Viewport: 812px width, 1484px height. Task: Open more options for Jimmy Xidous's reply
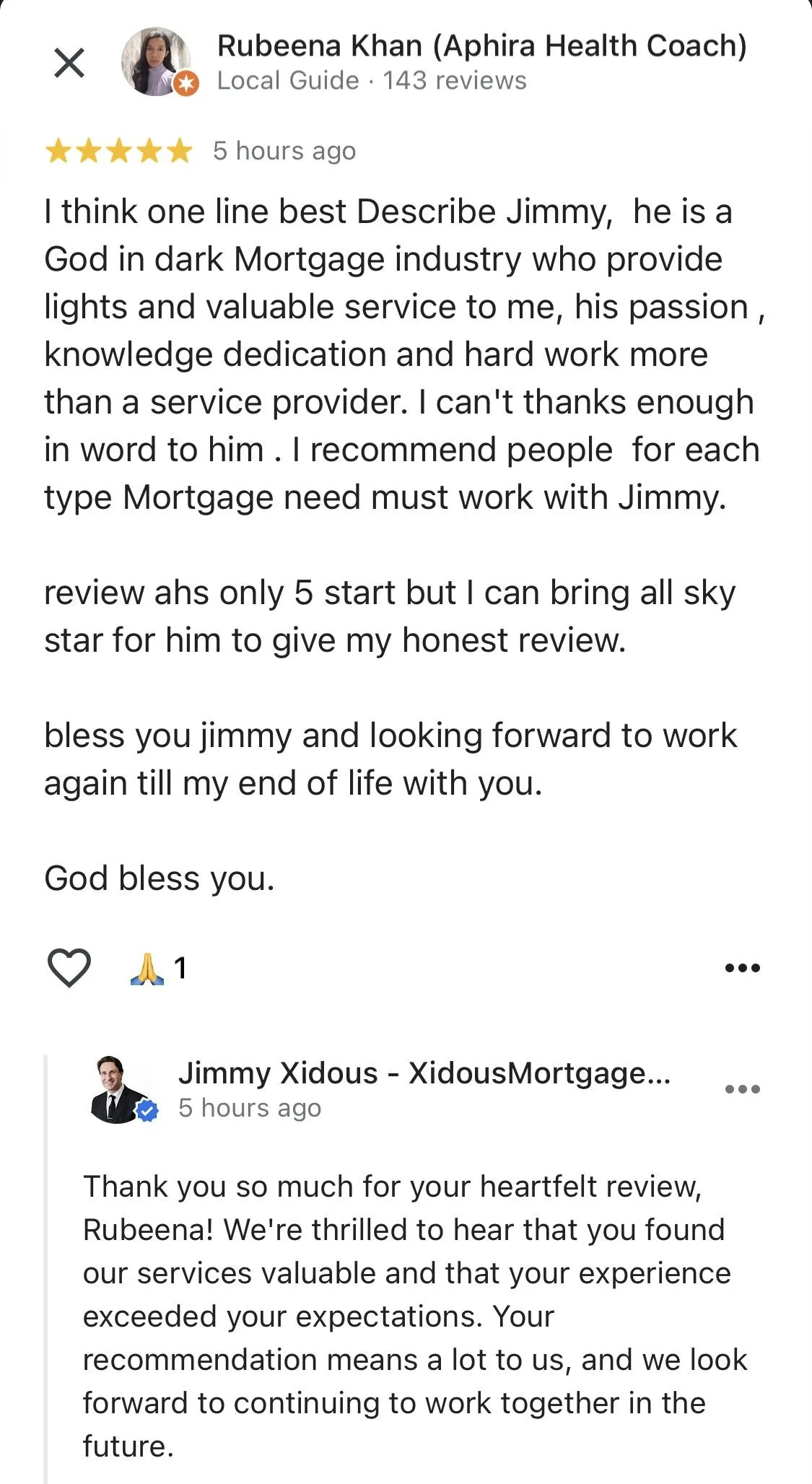pyautogui.click(x=742, y=1089)
